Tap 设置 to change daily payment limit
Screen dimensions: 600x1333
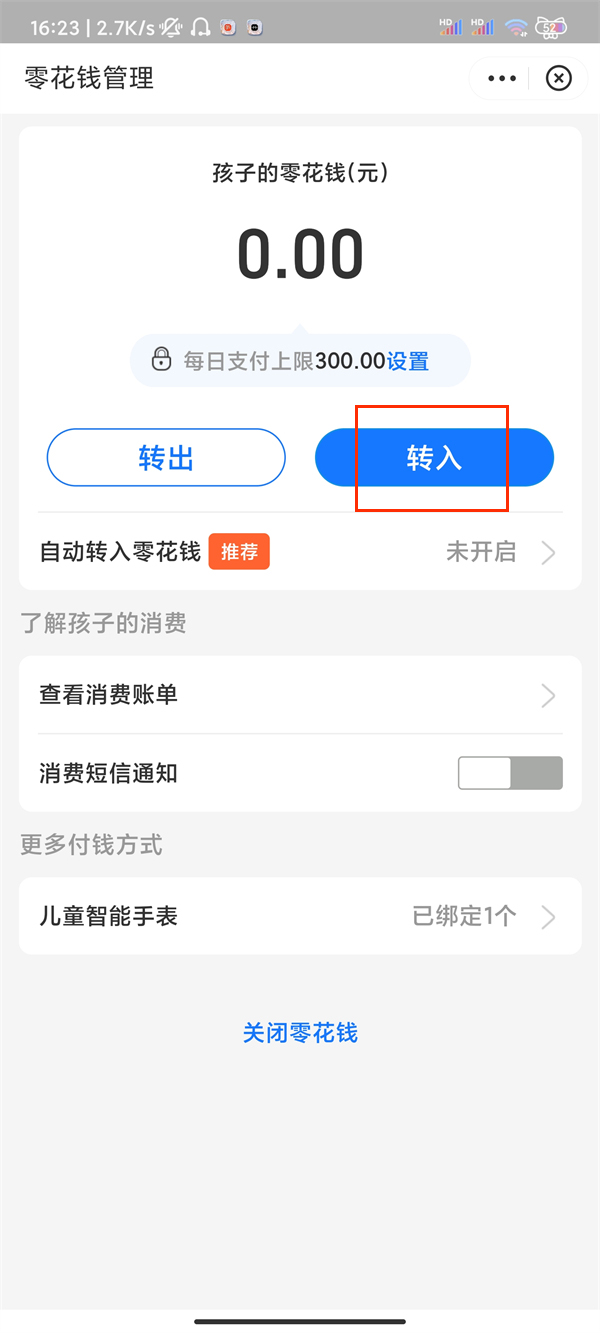tap(408, 361)
